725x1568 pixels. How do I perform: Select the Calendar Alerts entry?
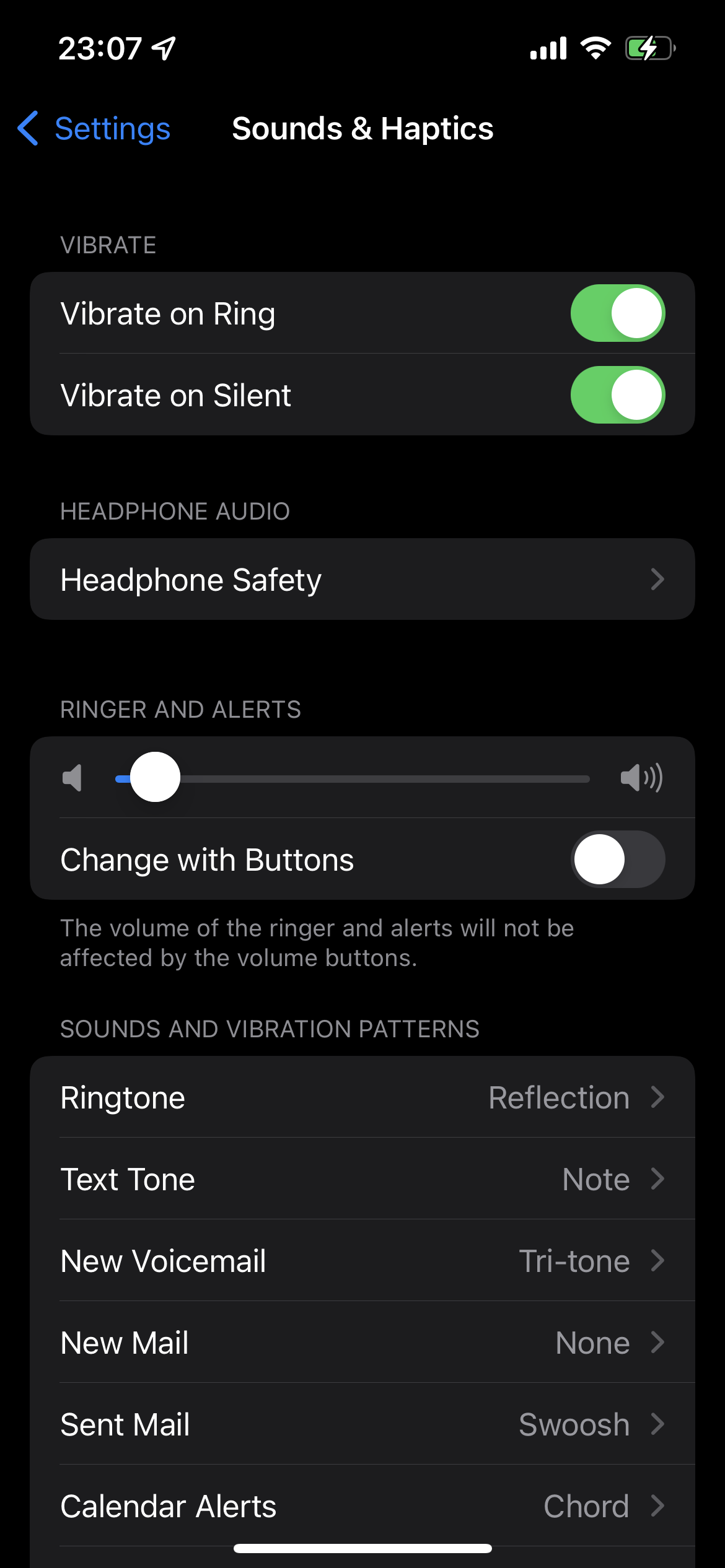point(362,1506)
